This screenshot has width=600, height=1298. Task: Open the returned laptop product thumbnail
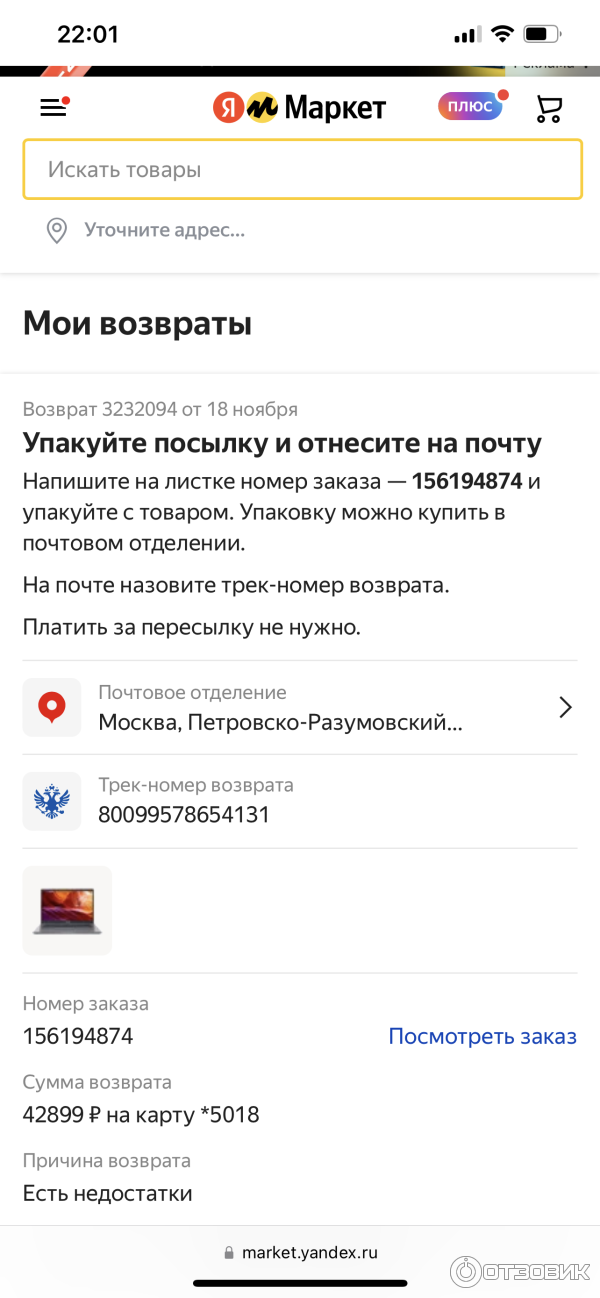pos(67,911)
